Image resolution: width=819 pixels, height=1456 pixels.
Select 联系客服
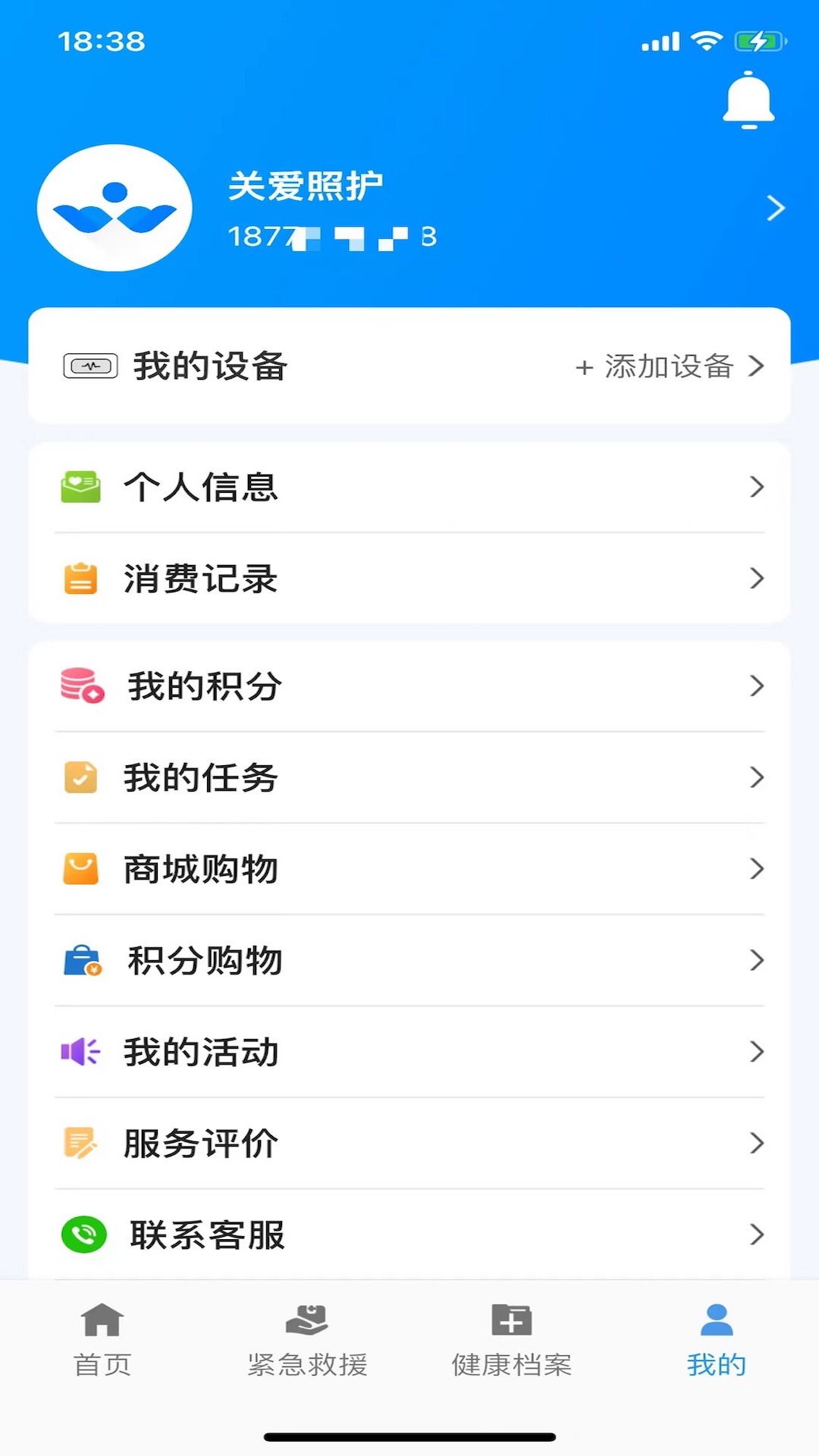click(x=409, y=1235)
